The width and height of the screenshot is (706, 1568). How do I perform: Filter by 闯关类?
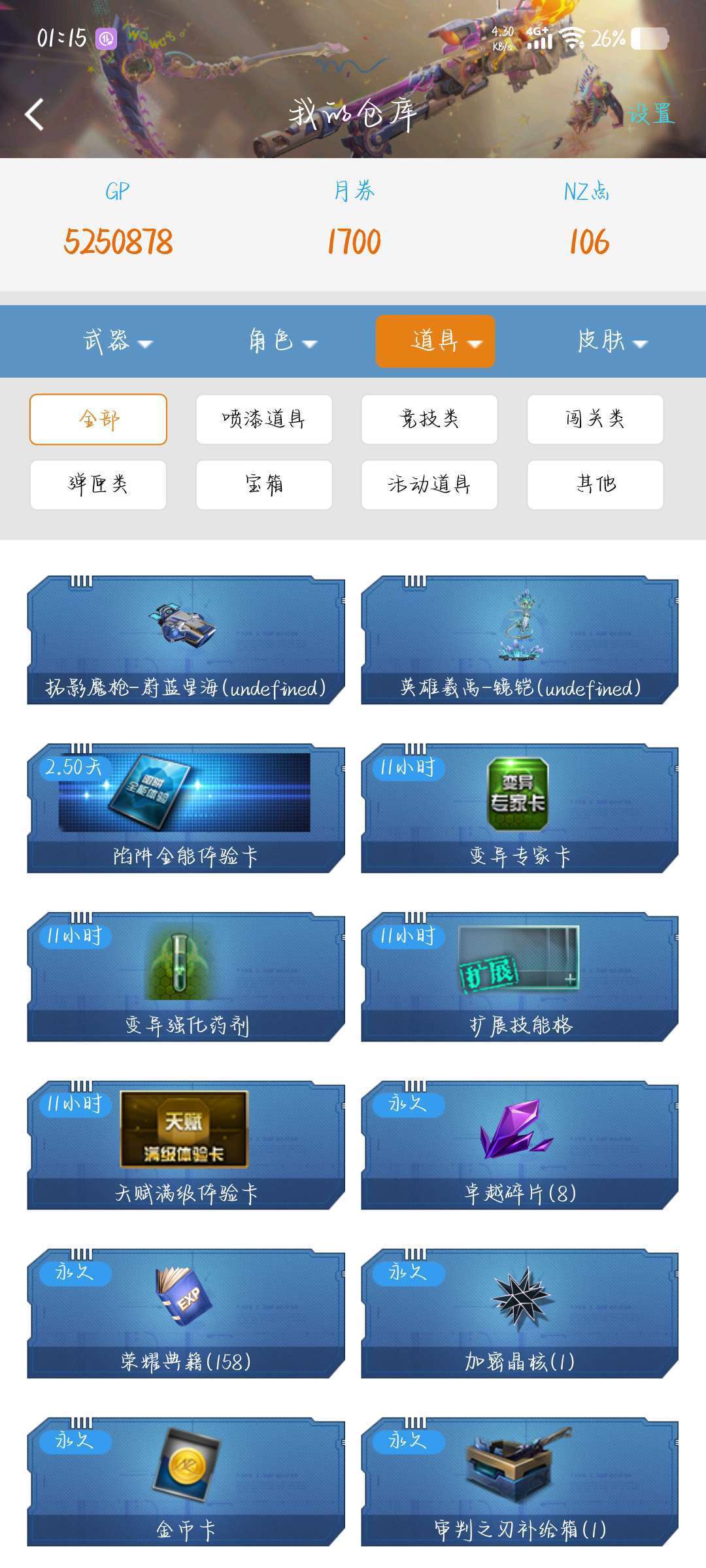[595, 419]
